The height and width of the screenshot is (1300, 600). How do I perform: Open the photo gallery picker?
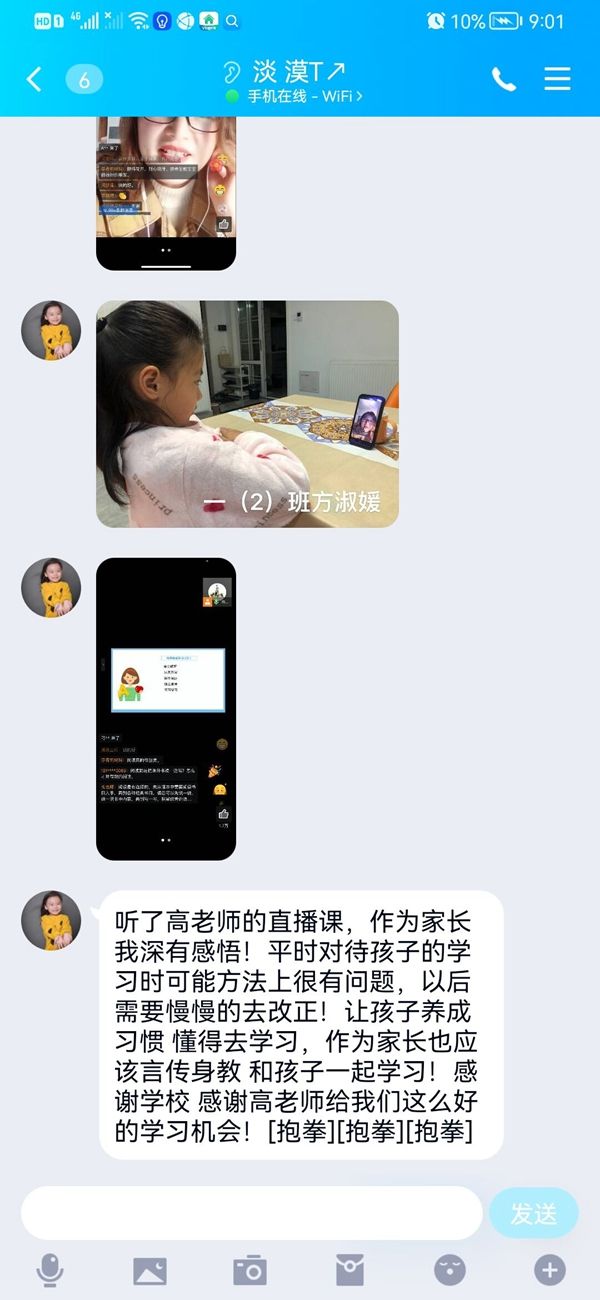click(150, 1270)
